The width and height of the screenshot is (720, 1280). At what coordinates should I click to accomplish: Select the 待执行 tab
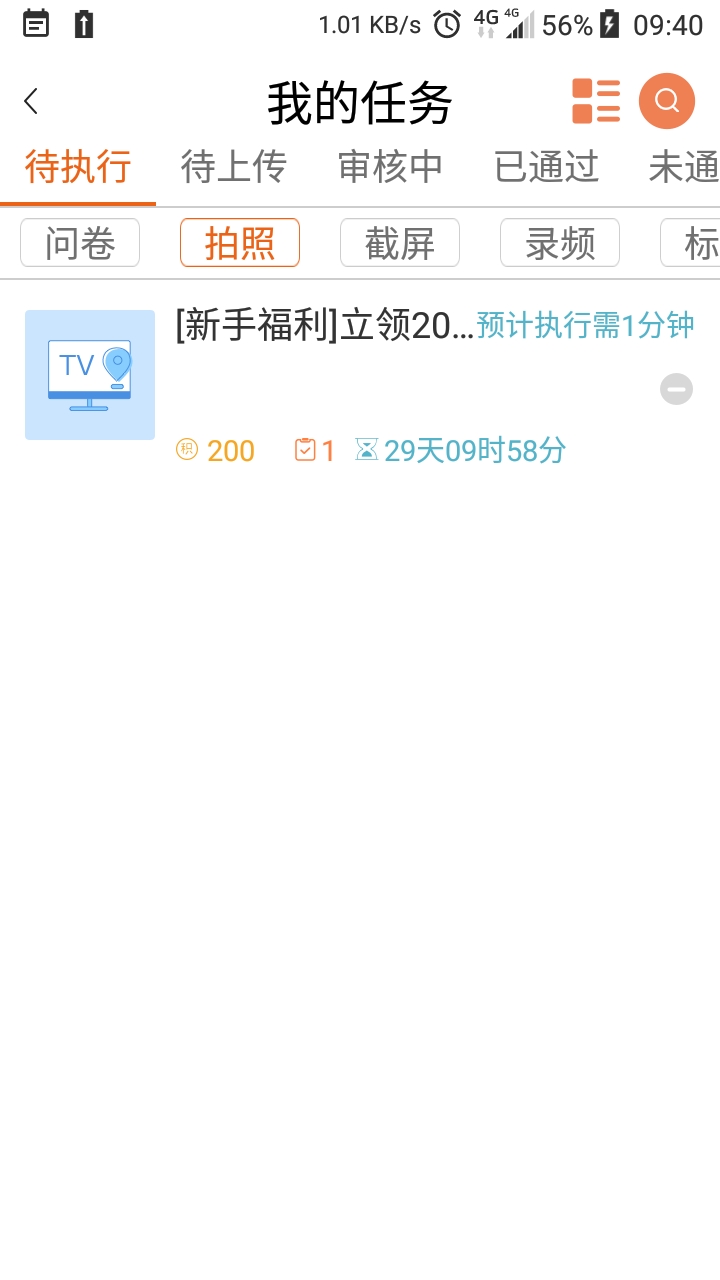click(78, 167)
